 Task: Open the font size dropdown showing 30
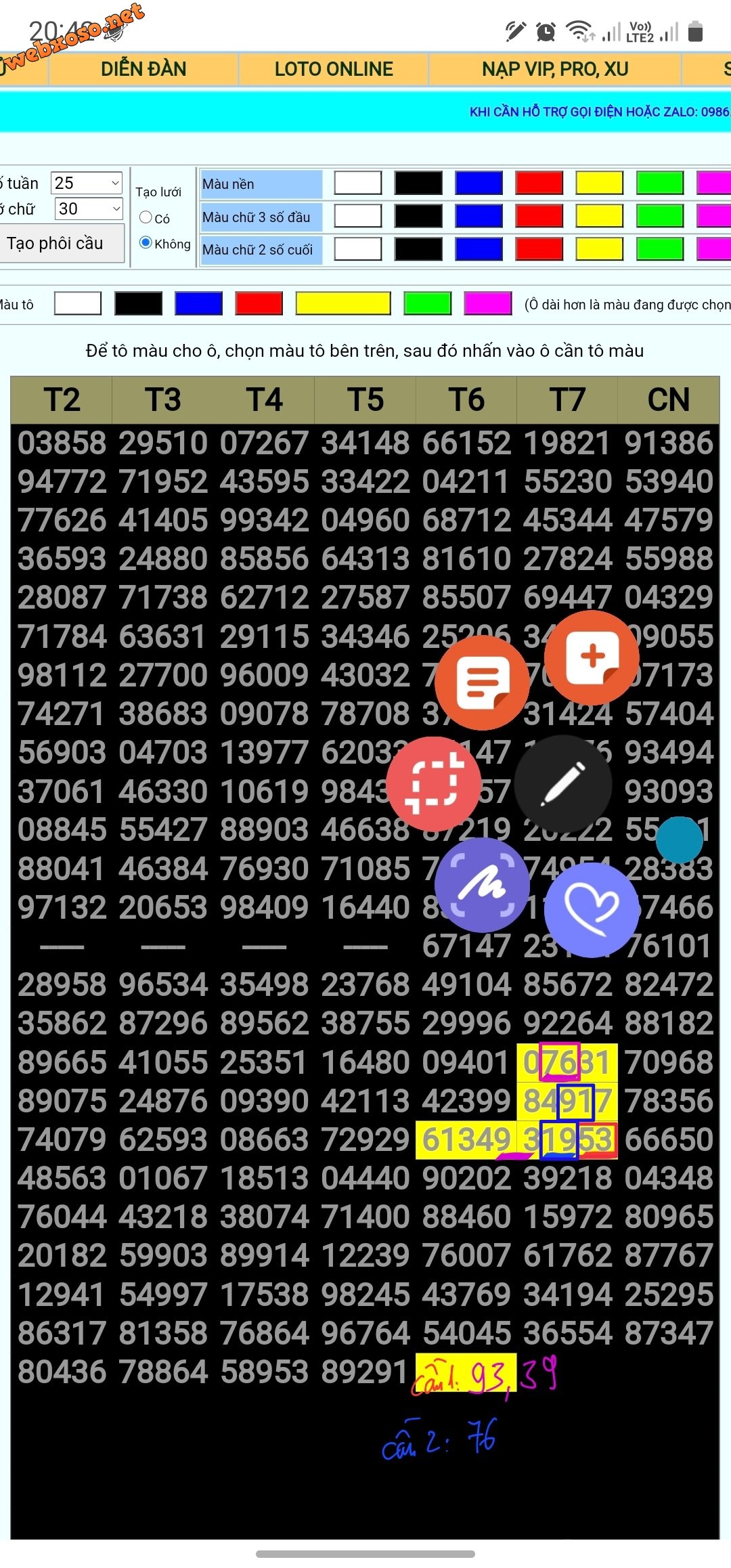click(x=88, y=209)
